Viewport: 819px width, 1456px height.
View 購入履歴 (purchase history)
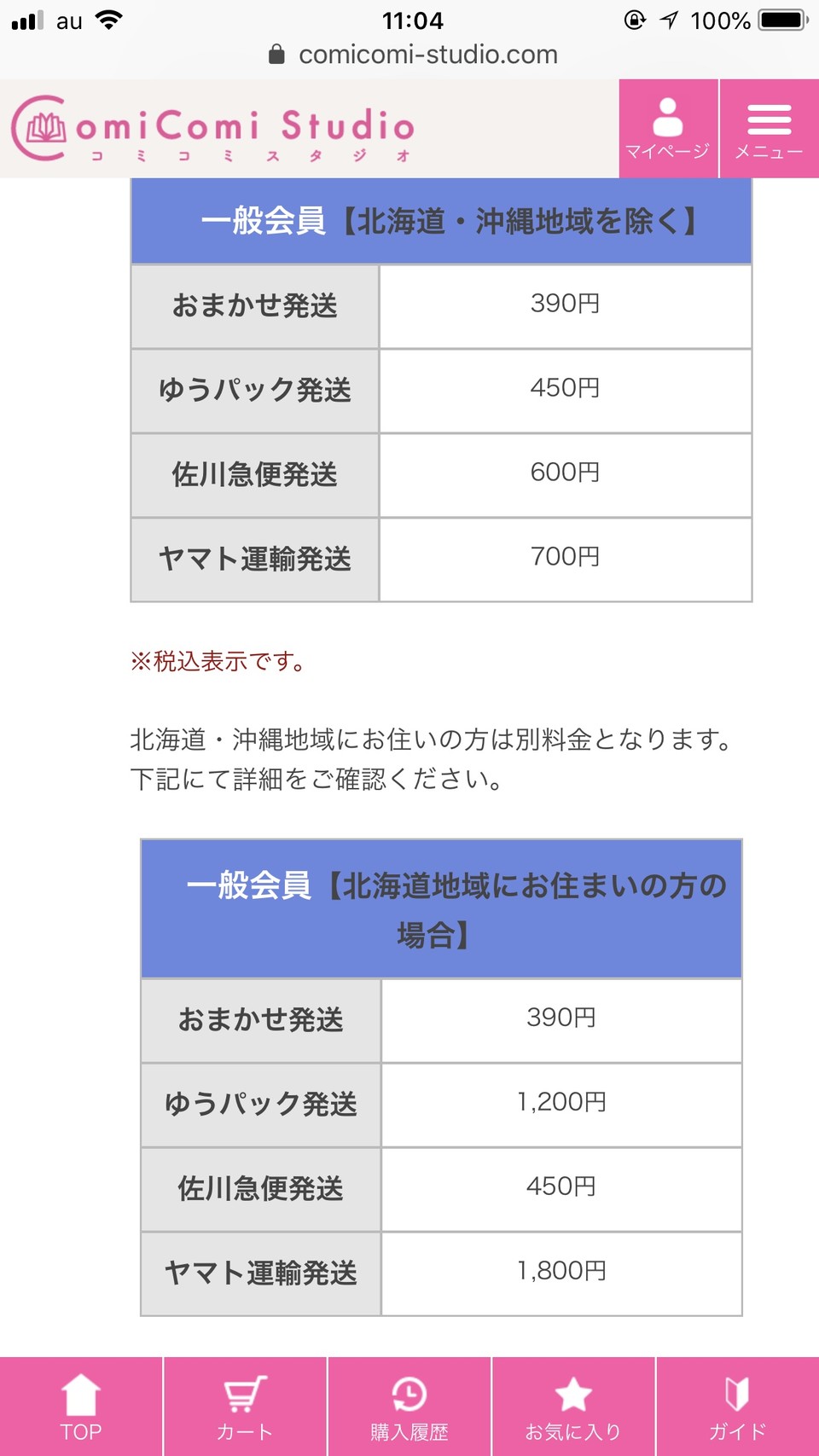coord(409,1407)
